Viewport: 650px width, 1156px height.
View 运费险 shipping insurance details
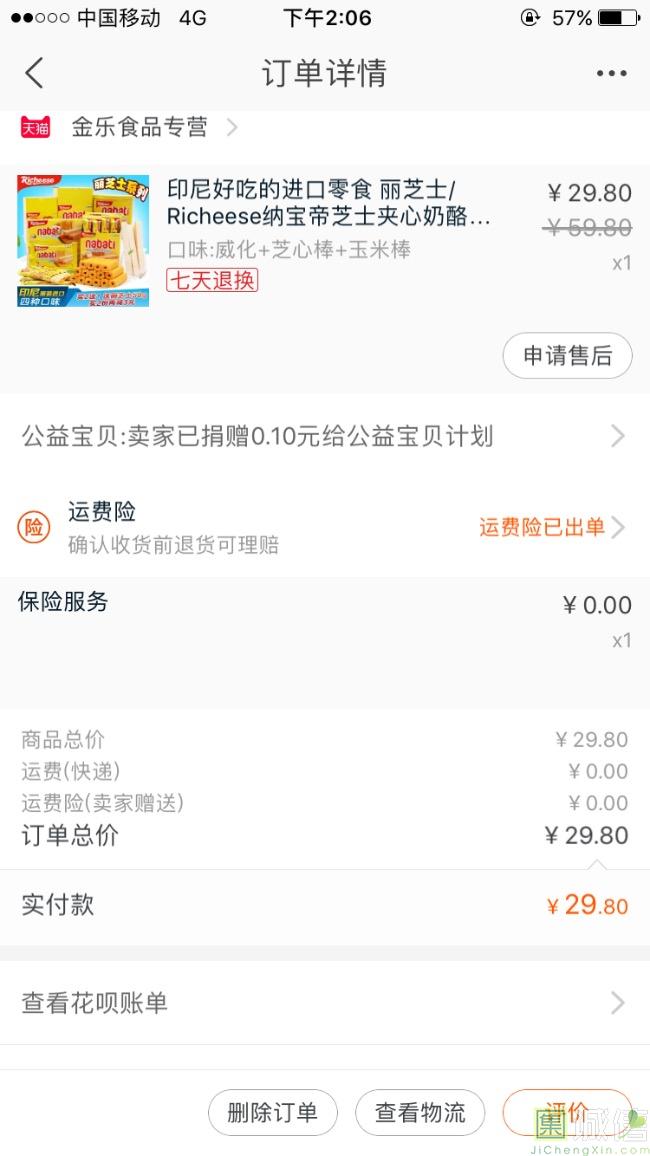point(324,527)
